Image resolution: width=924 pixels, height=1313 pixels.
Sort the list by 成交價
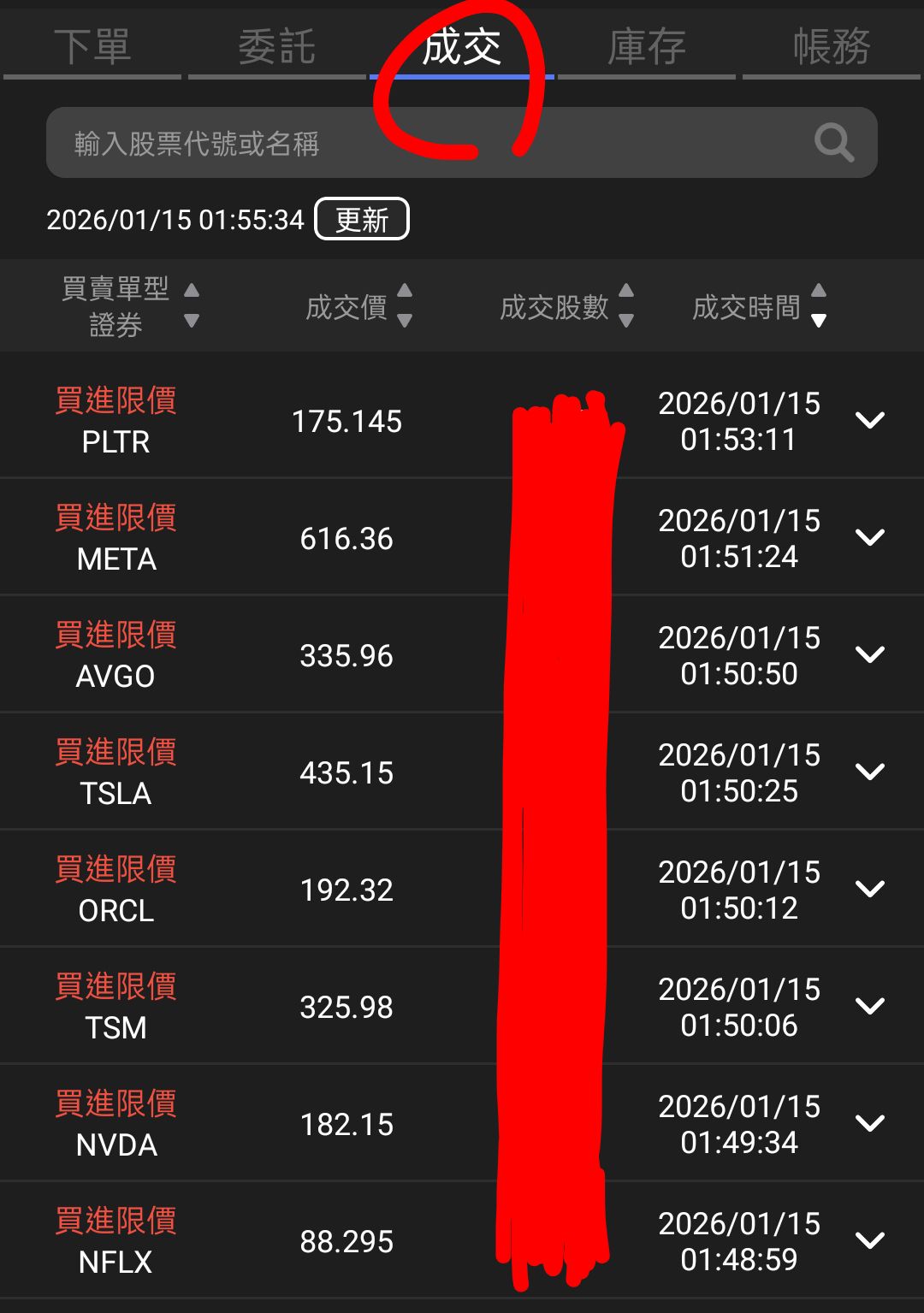(x=358, y=306)
